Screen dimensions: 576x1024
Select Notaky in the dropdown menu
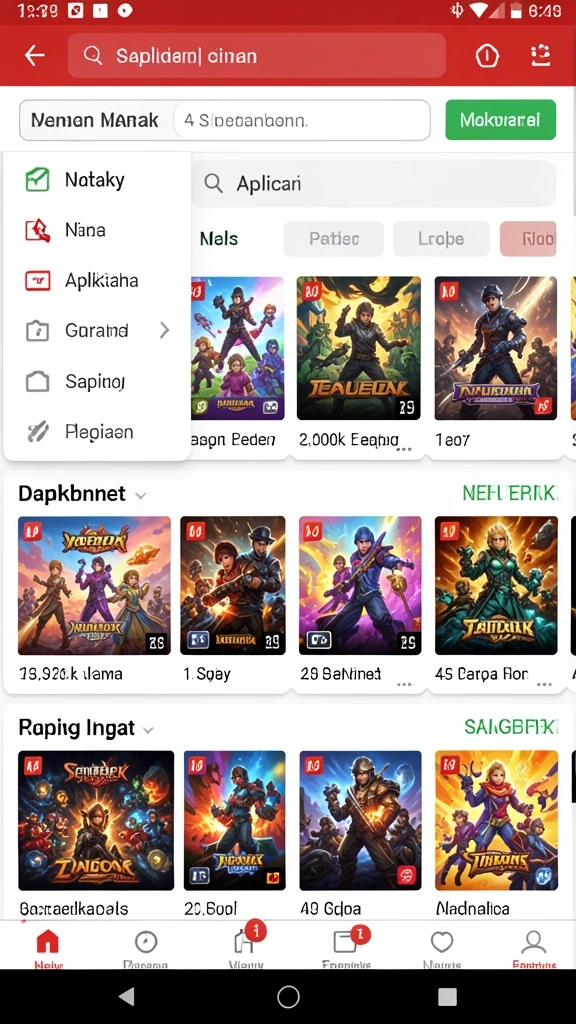pos(97,180)
